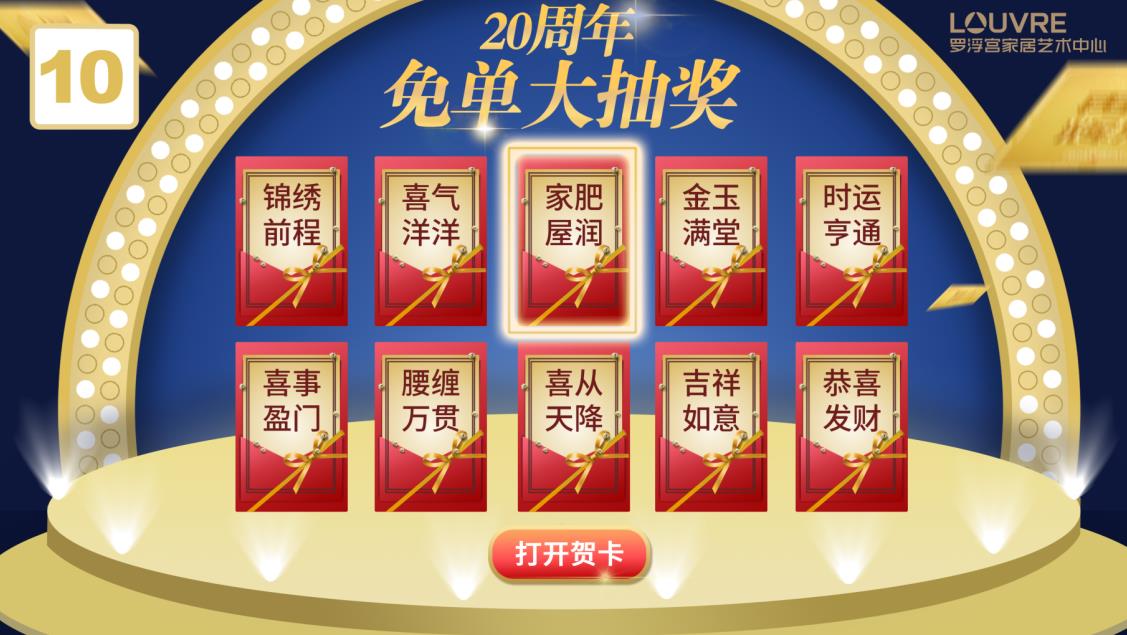The height and width of the screenshot is (635, 1127).
Task: Select the 恭喜发财 card
Action: pos(851,426)
